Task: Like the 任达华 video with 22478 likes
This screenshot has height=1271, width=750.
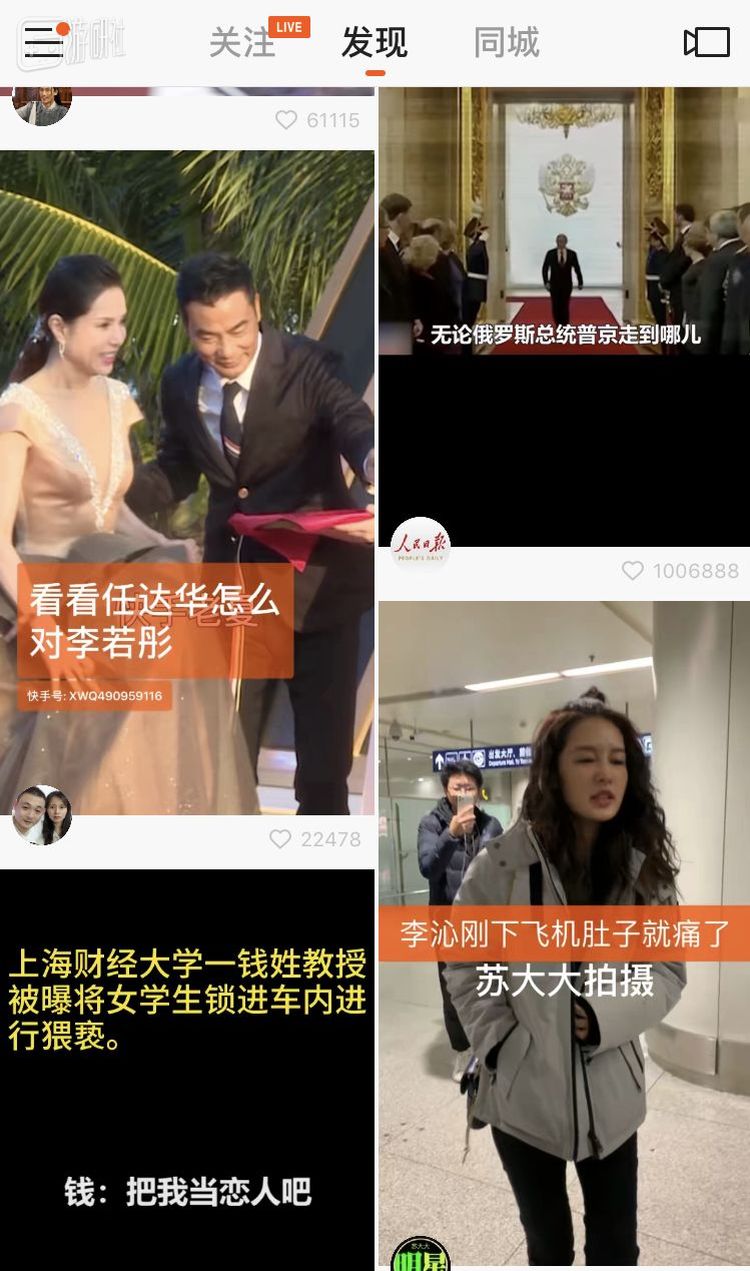Action: (x=281, y=840)
